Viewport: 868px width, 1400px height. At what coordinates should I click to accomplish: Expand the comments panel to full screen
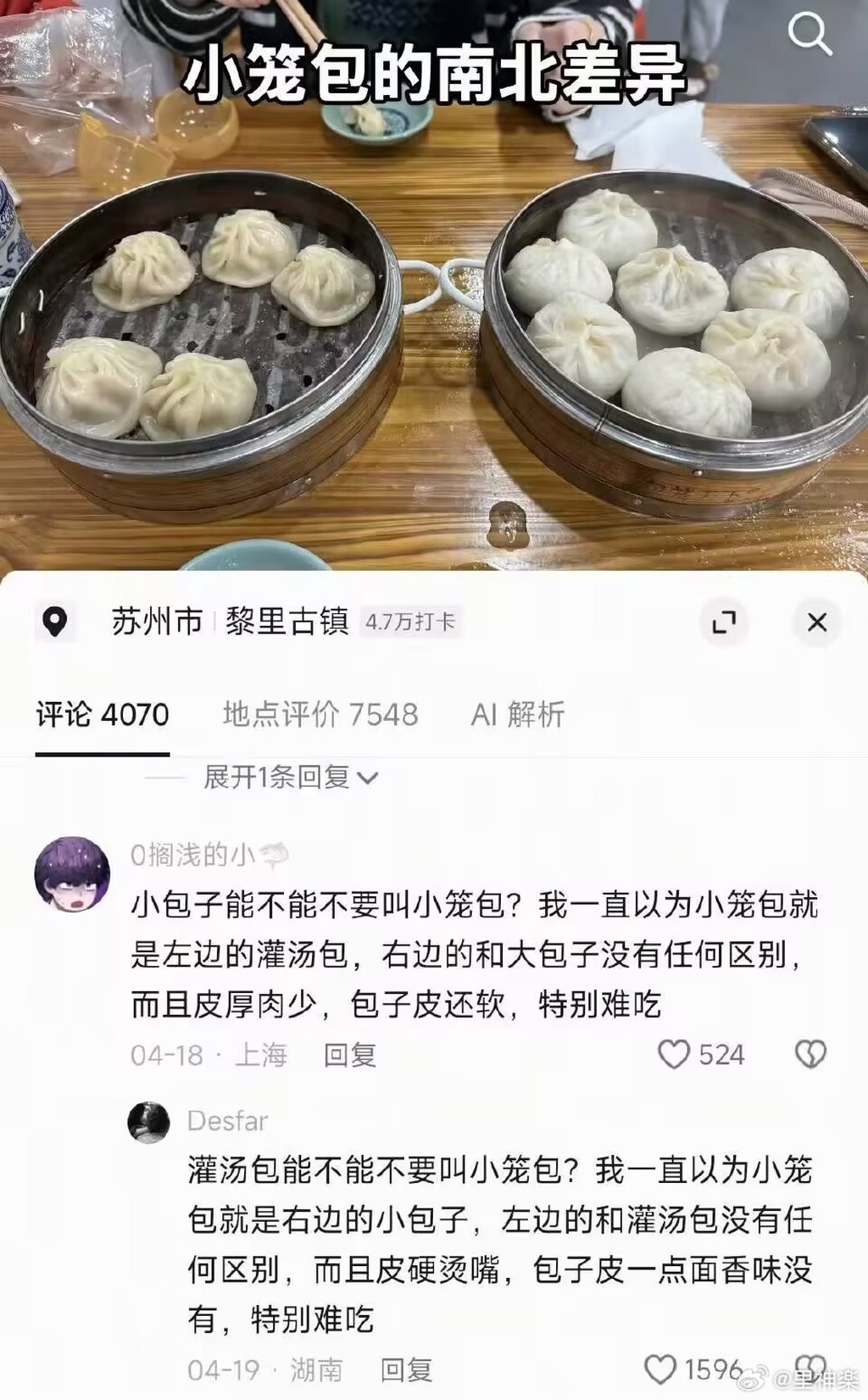[723, 622]
